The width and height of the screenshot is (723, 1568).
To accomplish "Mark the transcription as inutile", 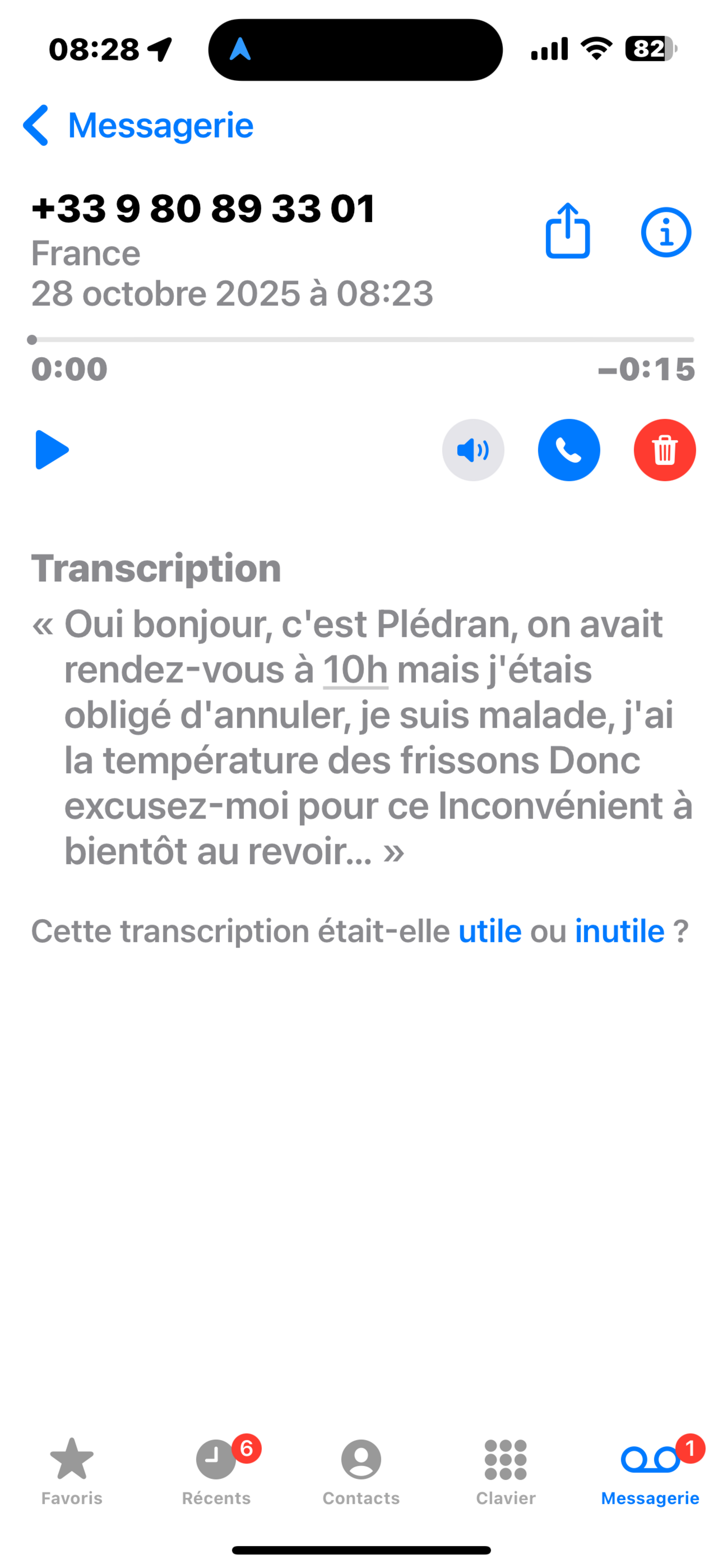I will pos(619,931).
